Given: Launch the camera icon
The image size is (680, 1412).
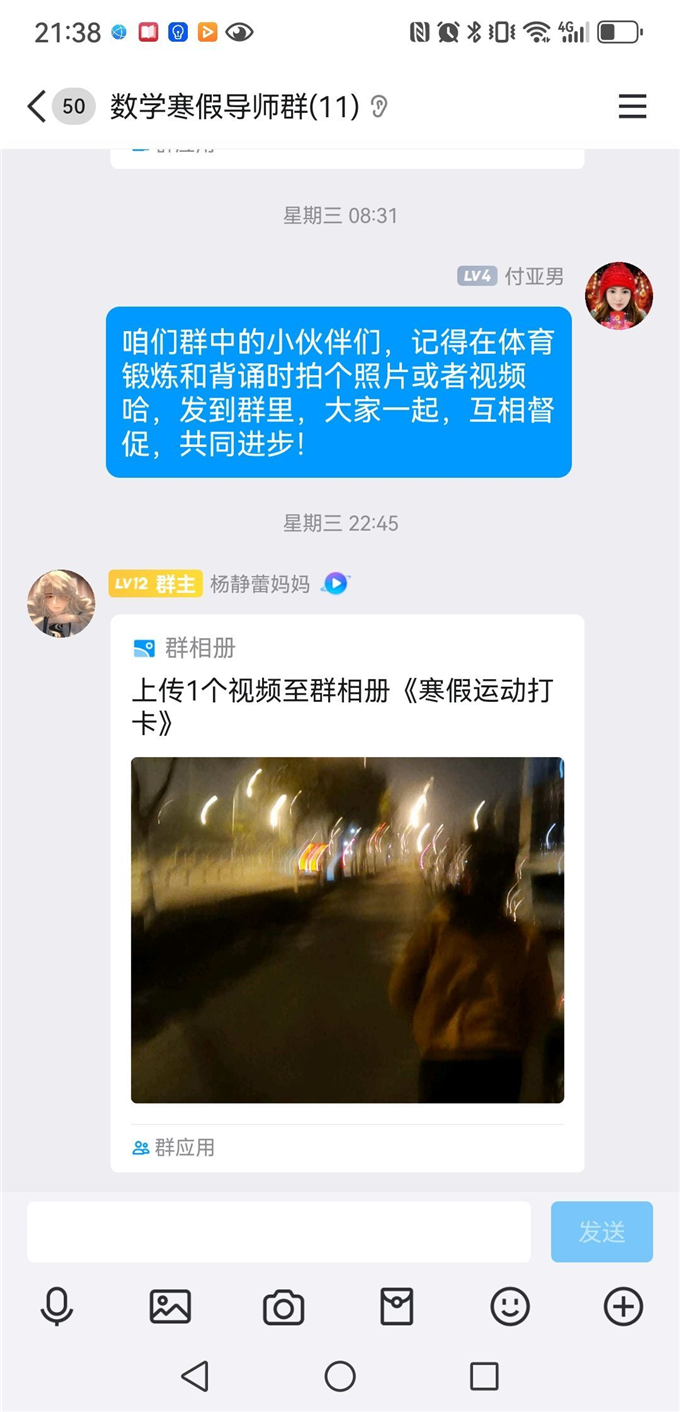Looking at the screenshot, I should (283, 1306).
